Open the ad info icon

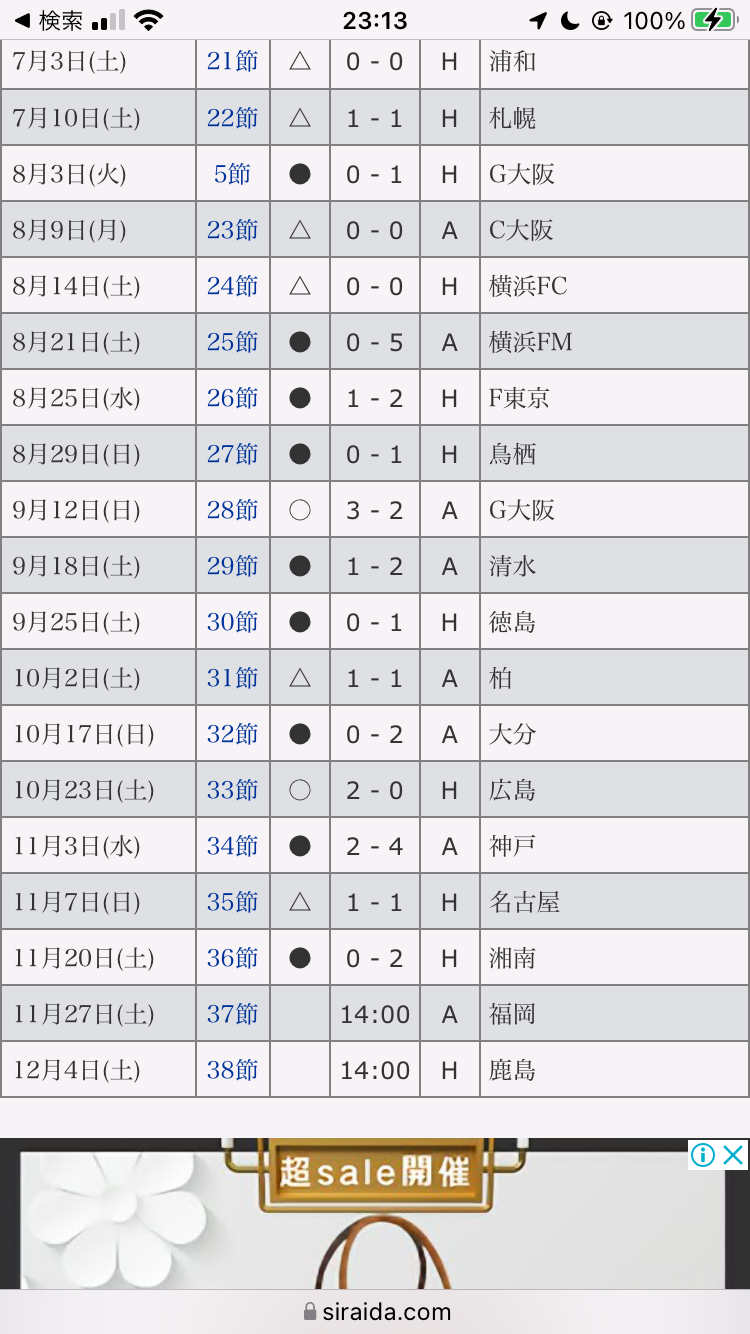click(703, 1155)
